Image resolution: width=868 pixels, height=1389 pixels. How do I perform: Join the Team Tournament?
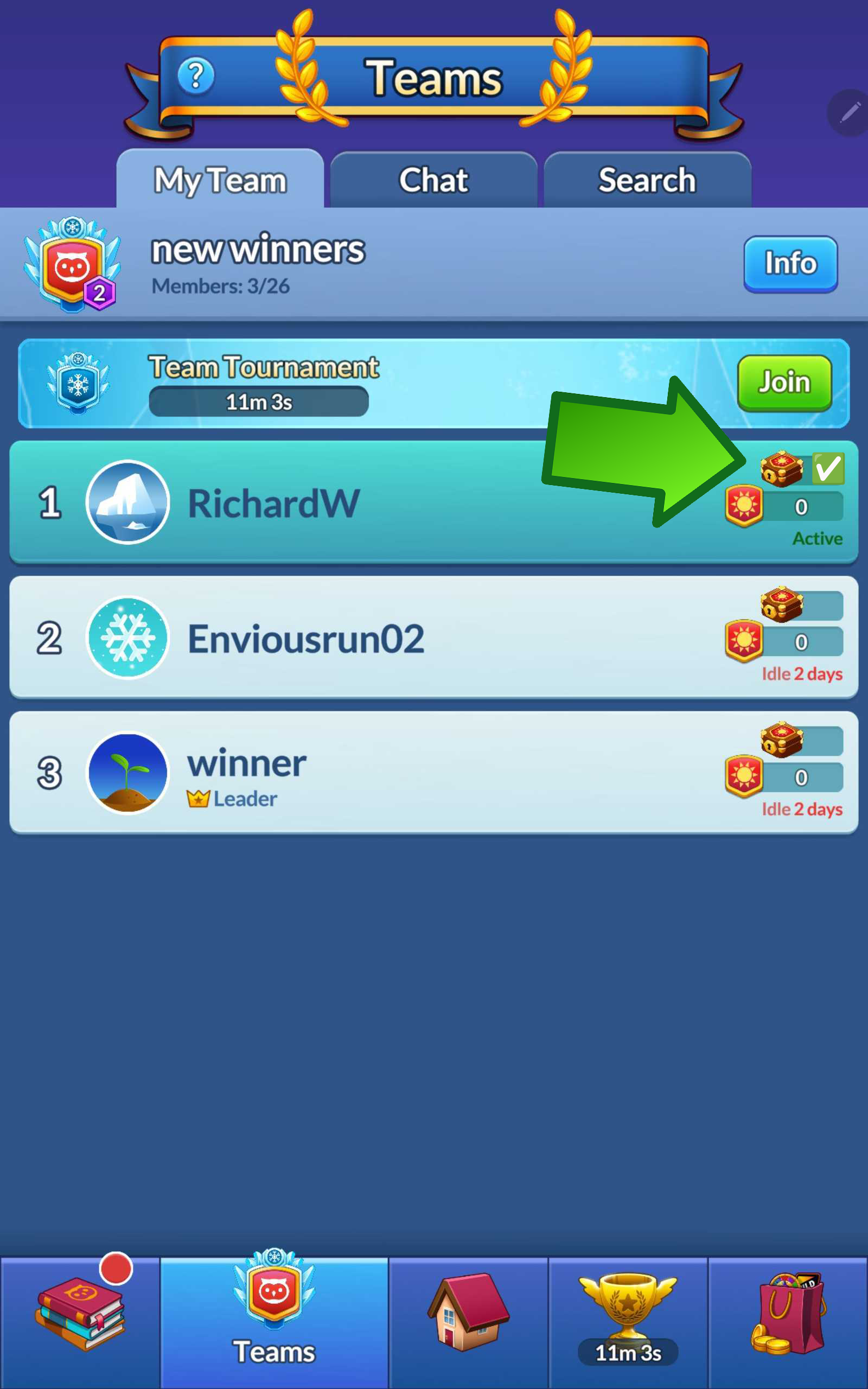[784, 383]
